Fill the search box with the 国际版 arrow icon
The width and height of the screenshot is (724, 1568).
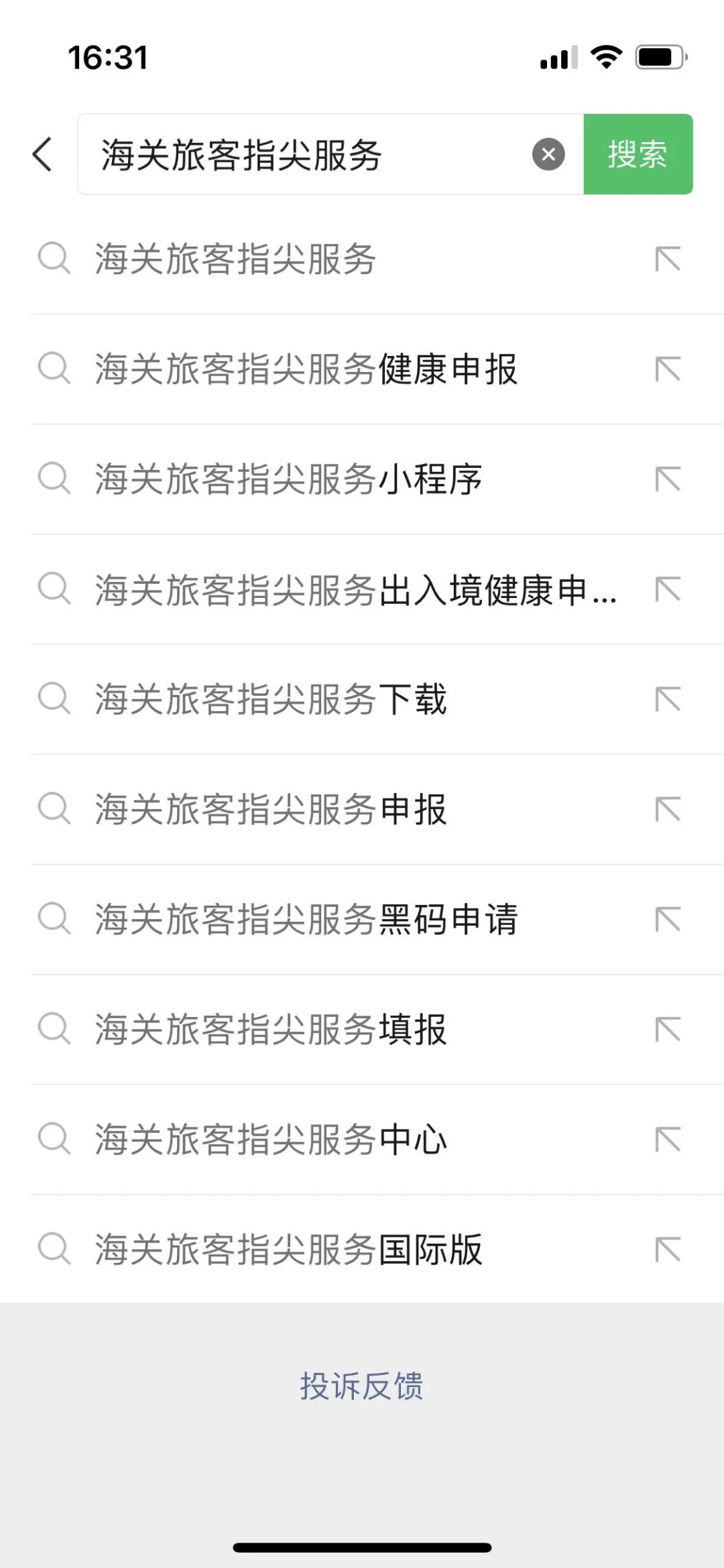click(668, 1250)
